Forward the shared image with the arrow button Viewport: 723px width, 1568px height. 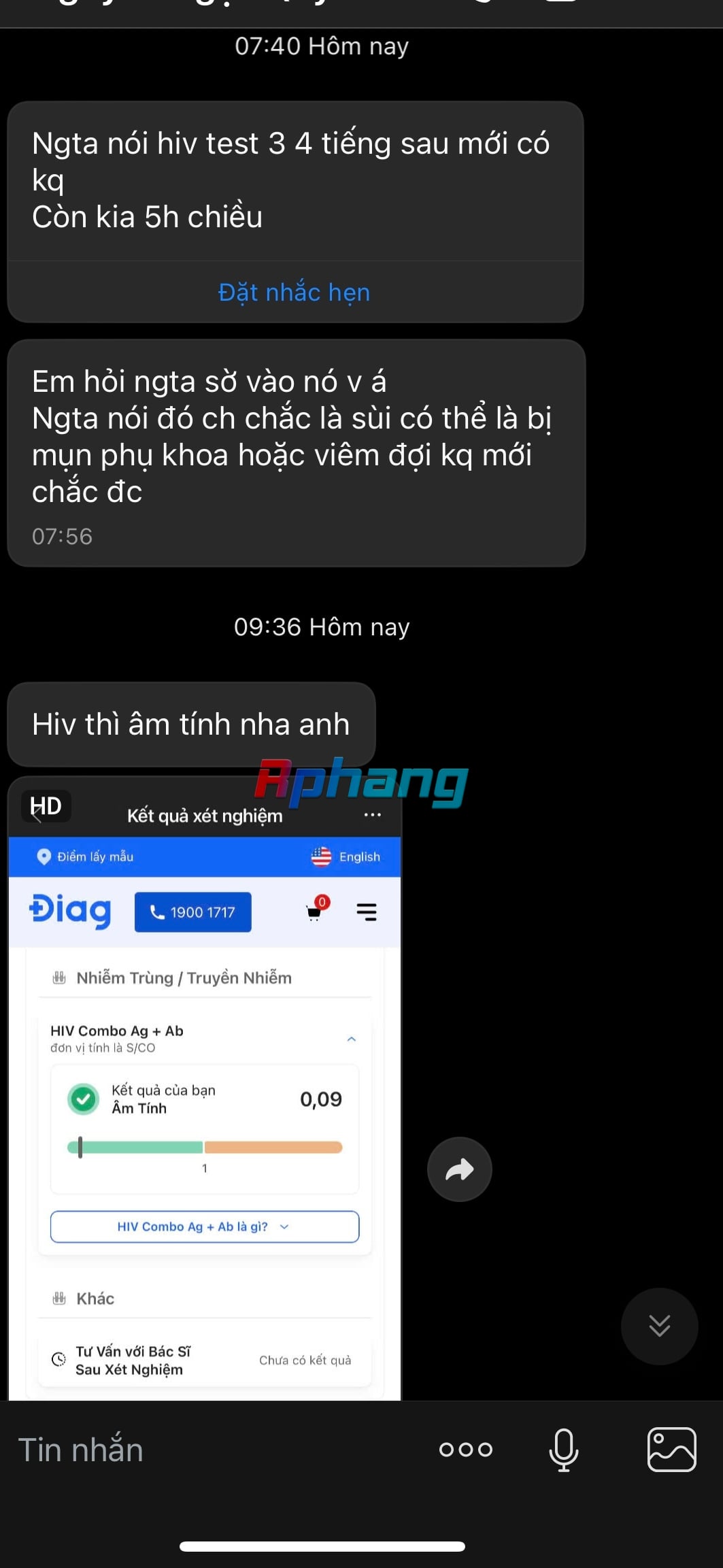[460, 1169]
